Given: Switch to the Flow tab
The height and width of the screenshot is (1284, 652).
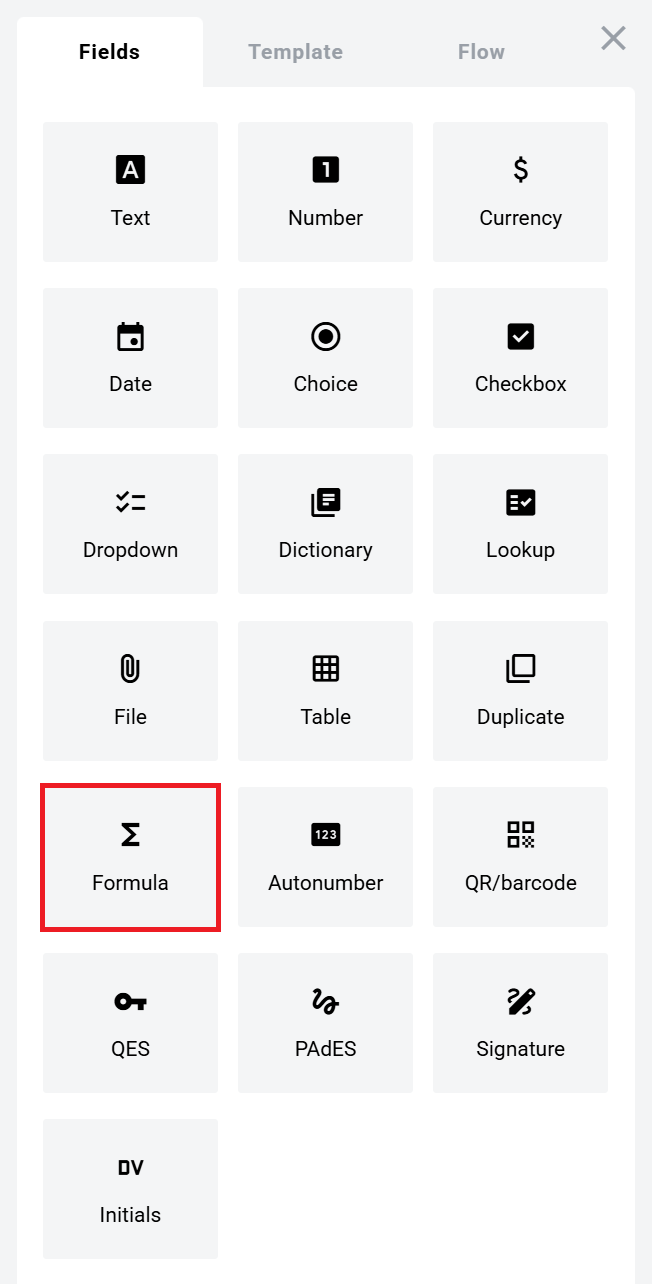Looking at the screenshot, I should (481, 52).
